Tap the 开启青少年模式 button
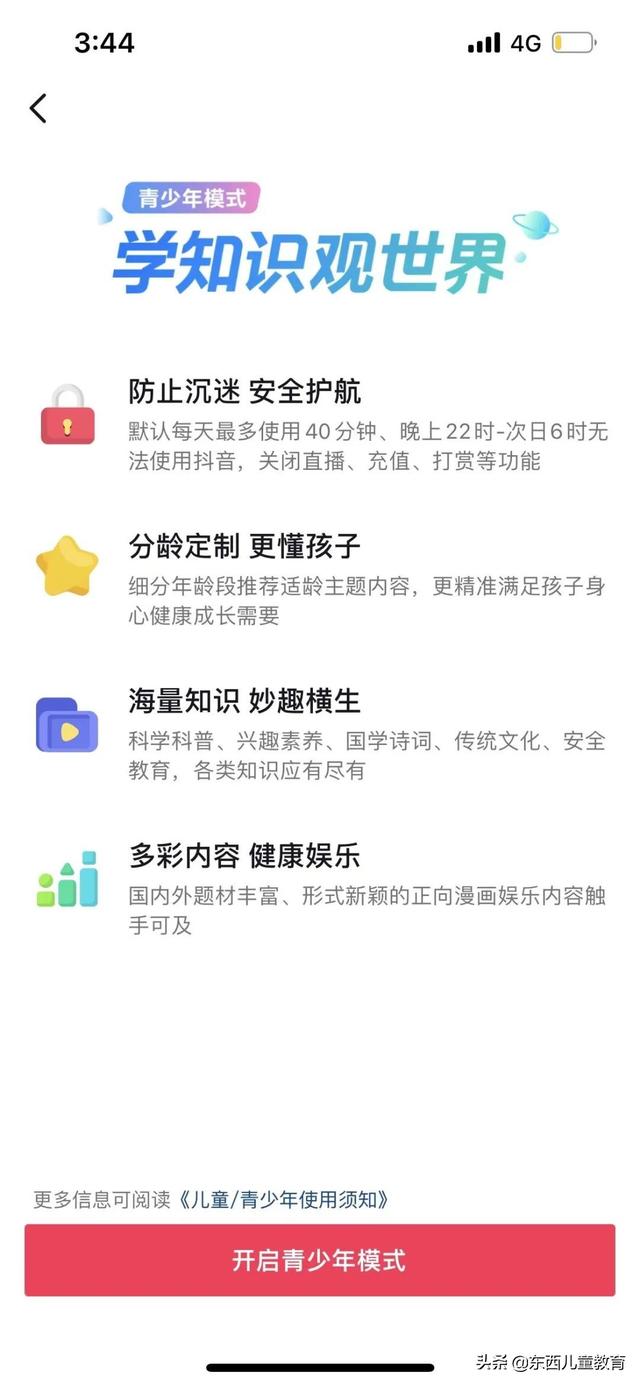 click(319, 1260)
